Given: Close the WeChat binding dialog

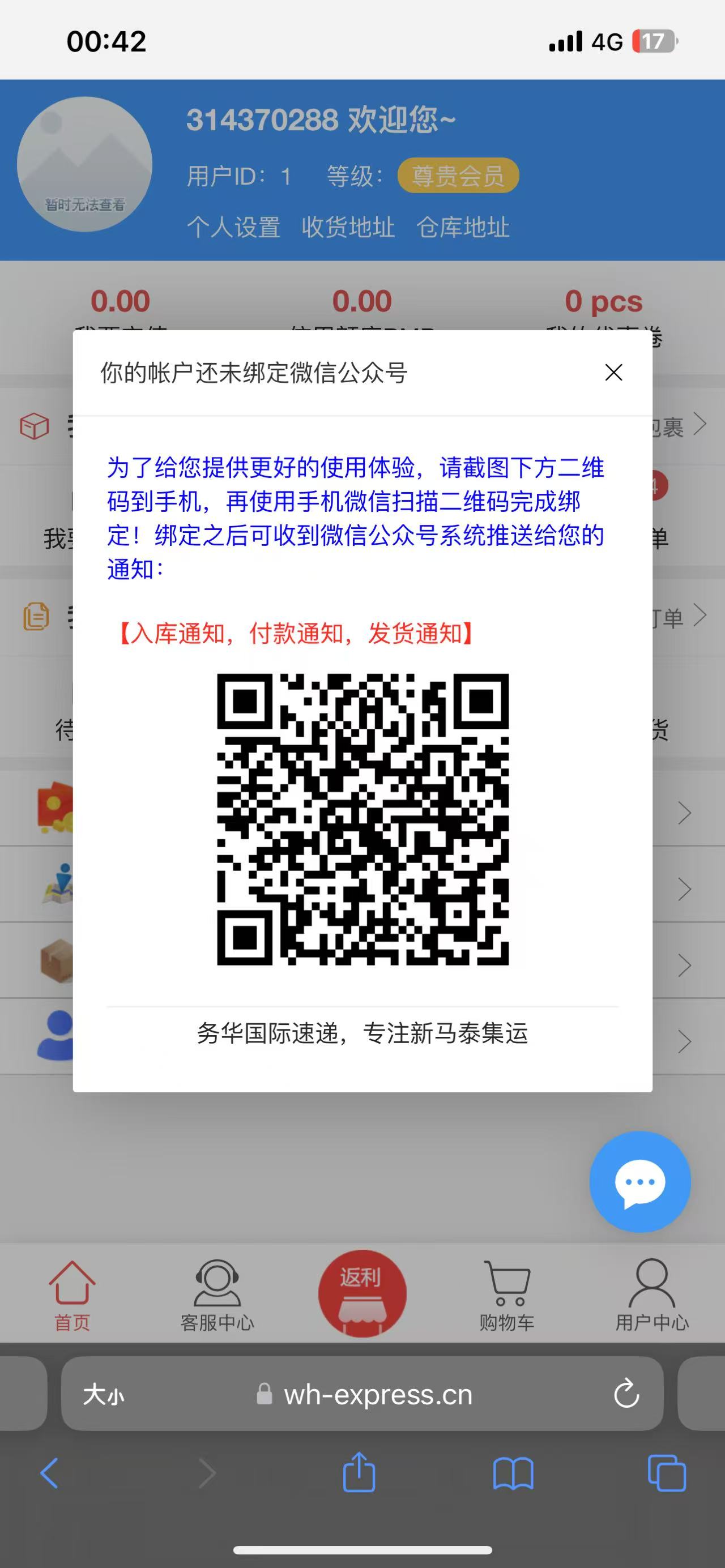Looking at the screenshot, I should tap(613, 372).
